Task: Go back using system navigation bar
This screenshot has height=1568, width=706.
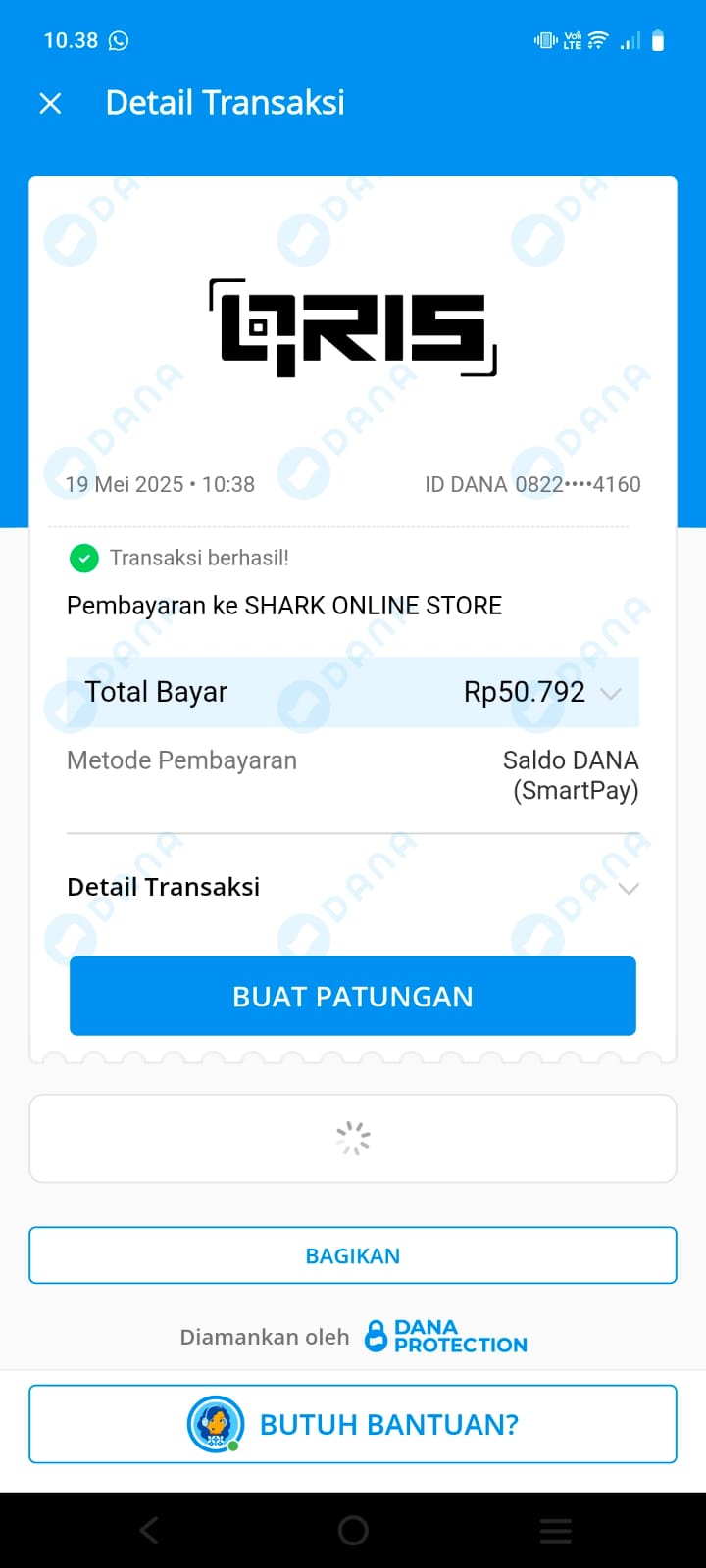Action: tap(149, 1530)
